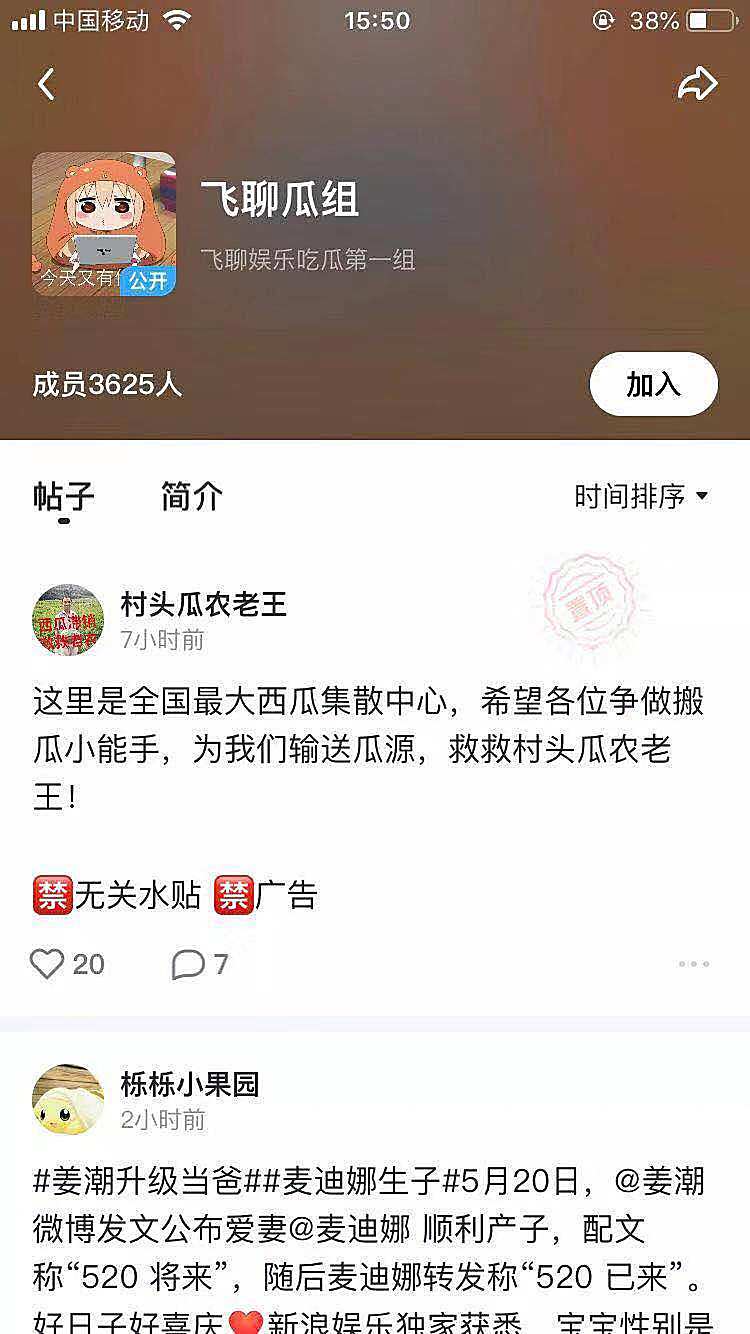View 栎栎小果园's profile avatar
750x1334 pixels.
[x=68, y=1100]
